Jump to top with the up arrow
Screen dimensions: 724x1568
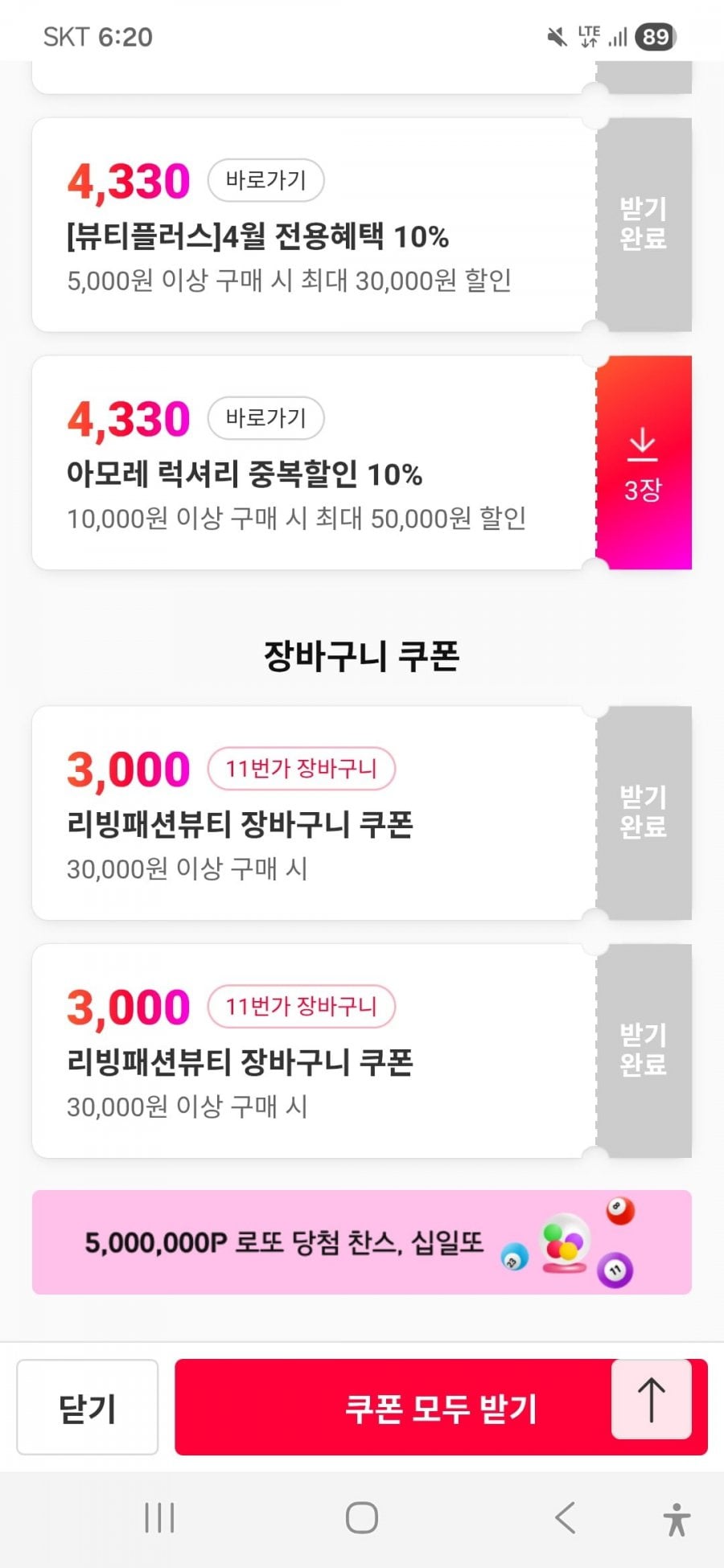[x=651, y=1399]
